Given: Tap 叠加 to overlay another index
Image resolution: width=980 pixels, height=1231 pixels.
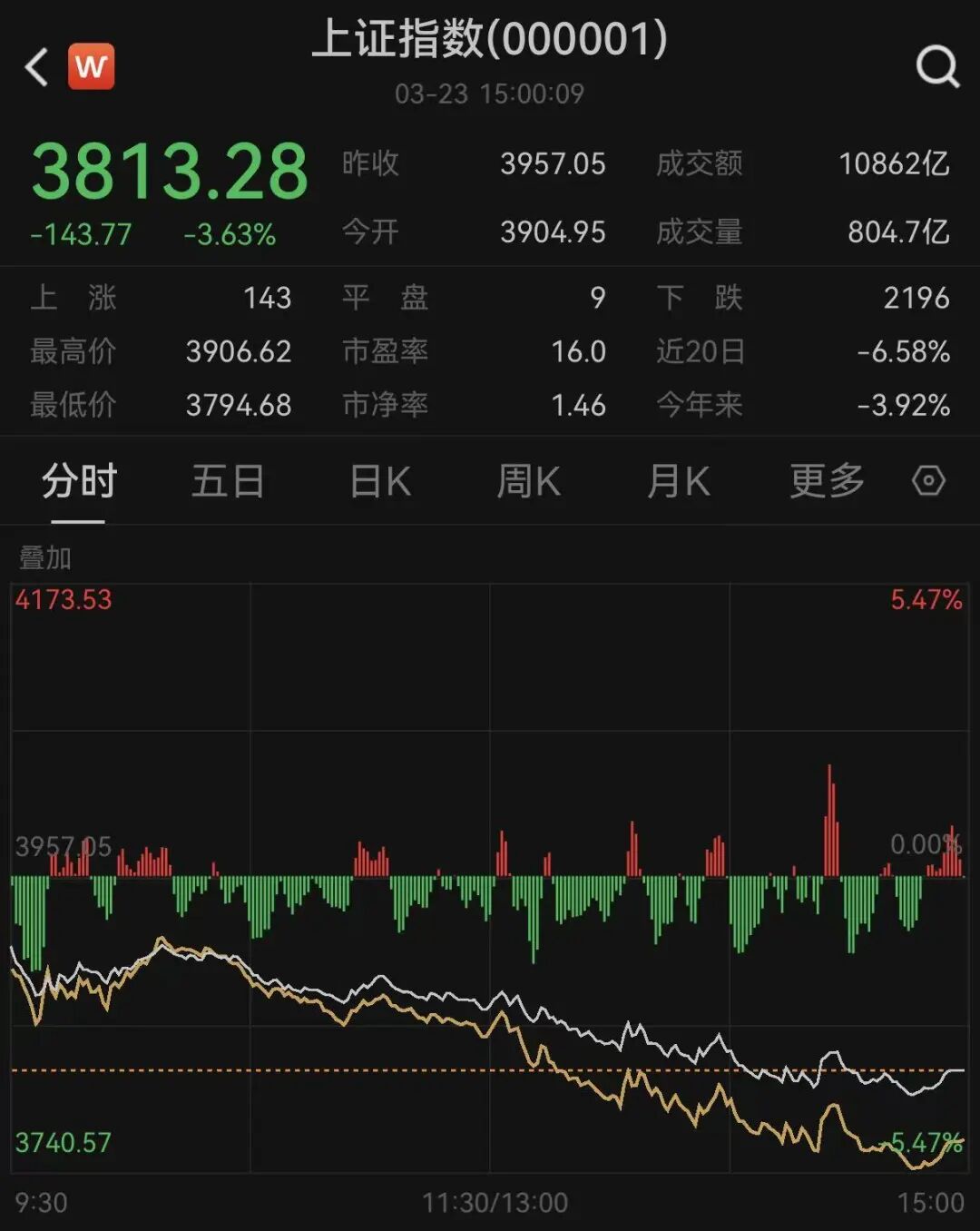Looking at the screenshot, I should pos(45,557).
